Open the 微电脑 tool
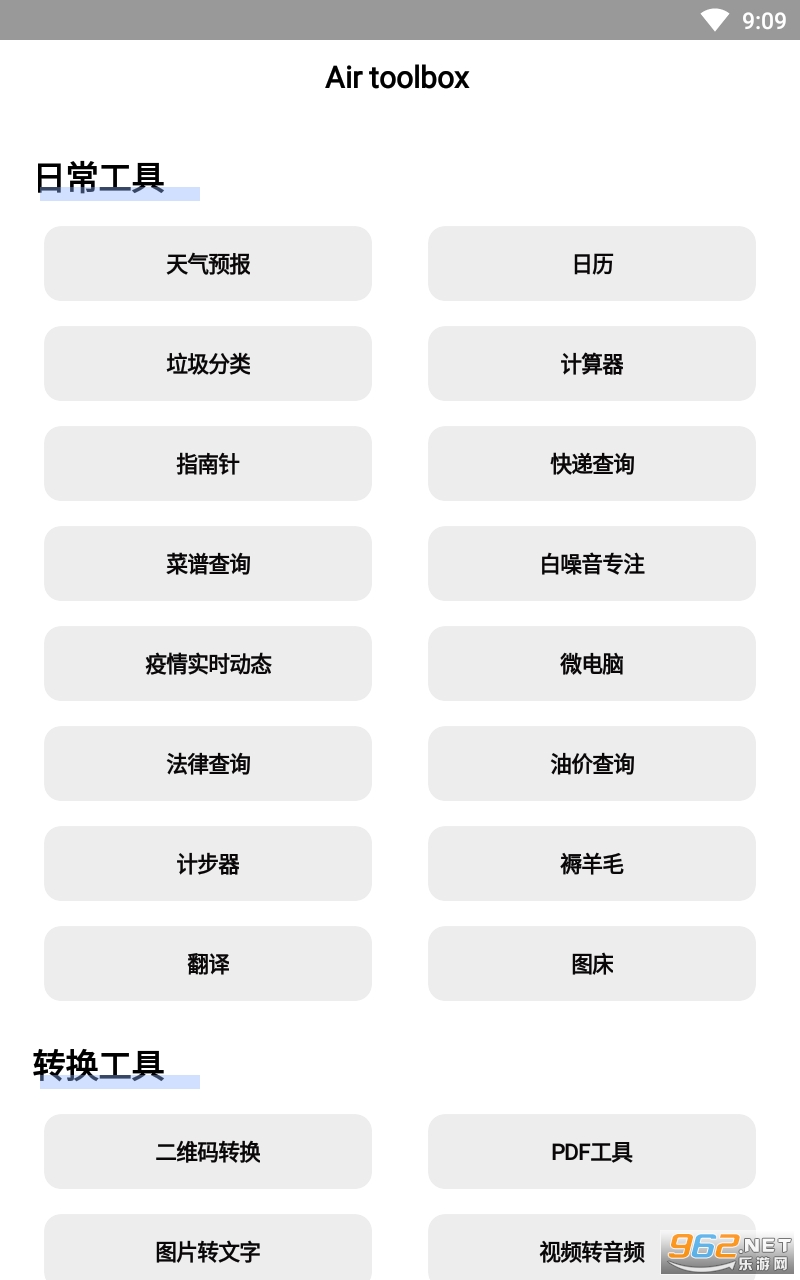 [x=592, y=664]
